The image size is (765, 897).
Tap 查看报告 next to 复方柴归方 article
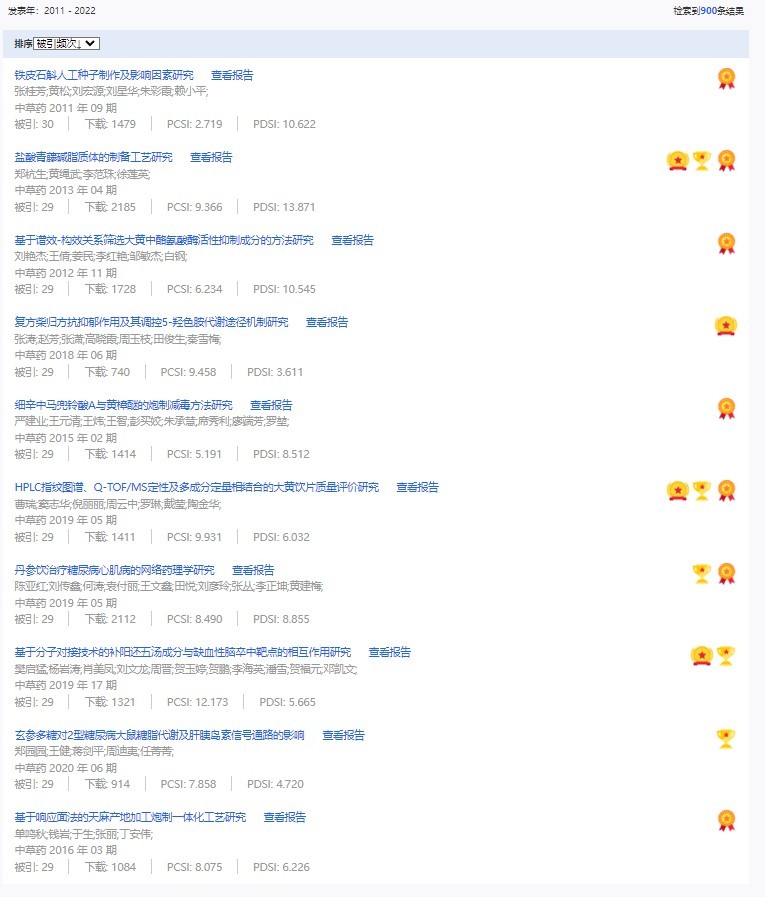[327, 322]
